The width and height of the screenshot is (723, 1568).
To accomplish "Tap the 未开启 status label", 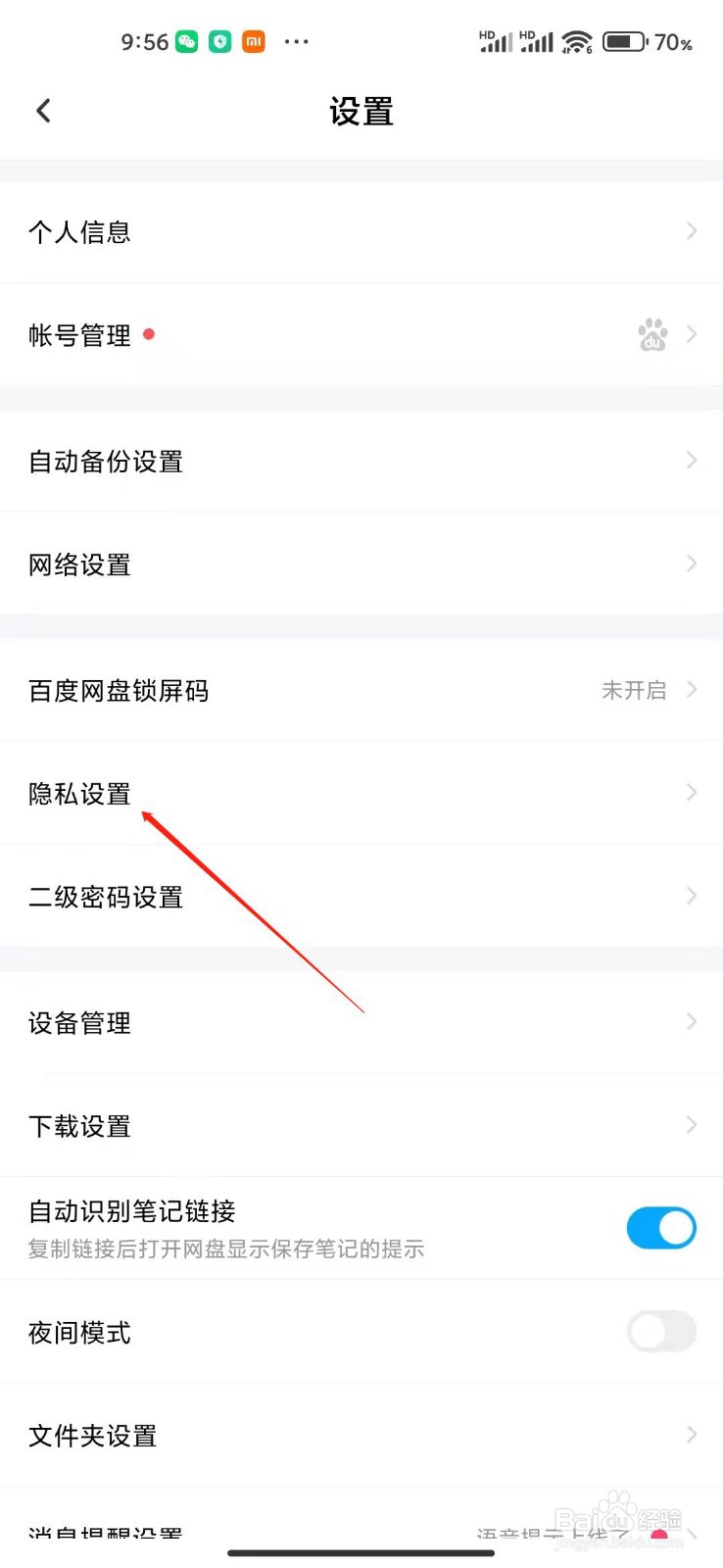I will (633, 690).
